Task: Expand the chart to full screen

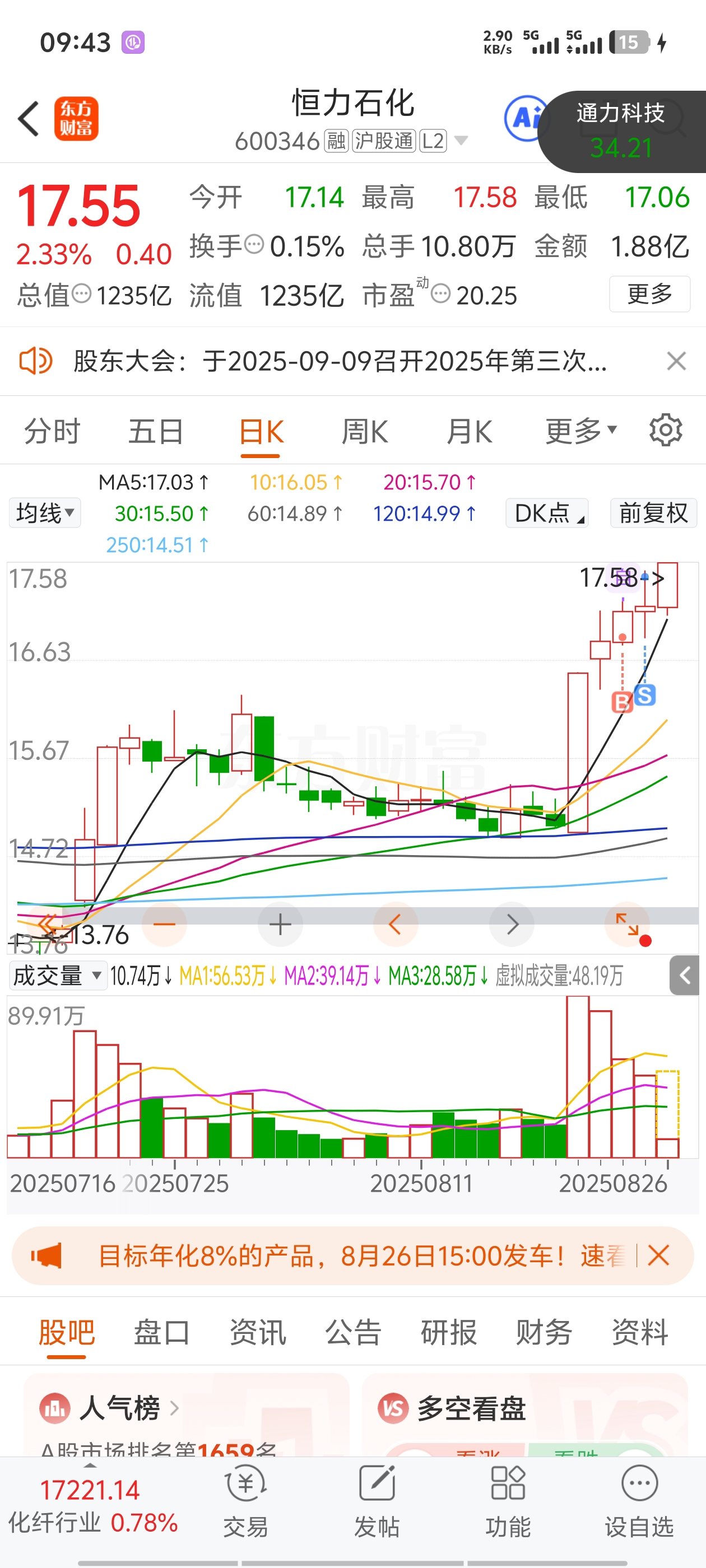Action: (627, 925)
